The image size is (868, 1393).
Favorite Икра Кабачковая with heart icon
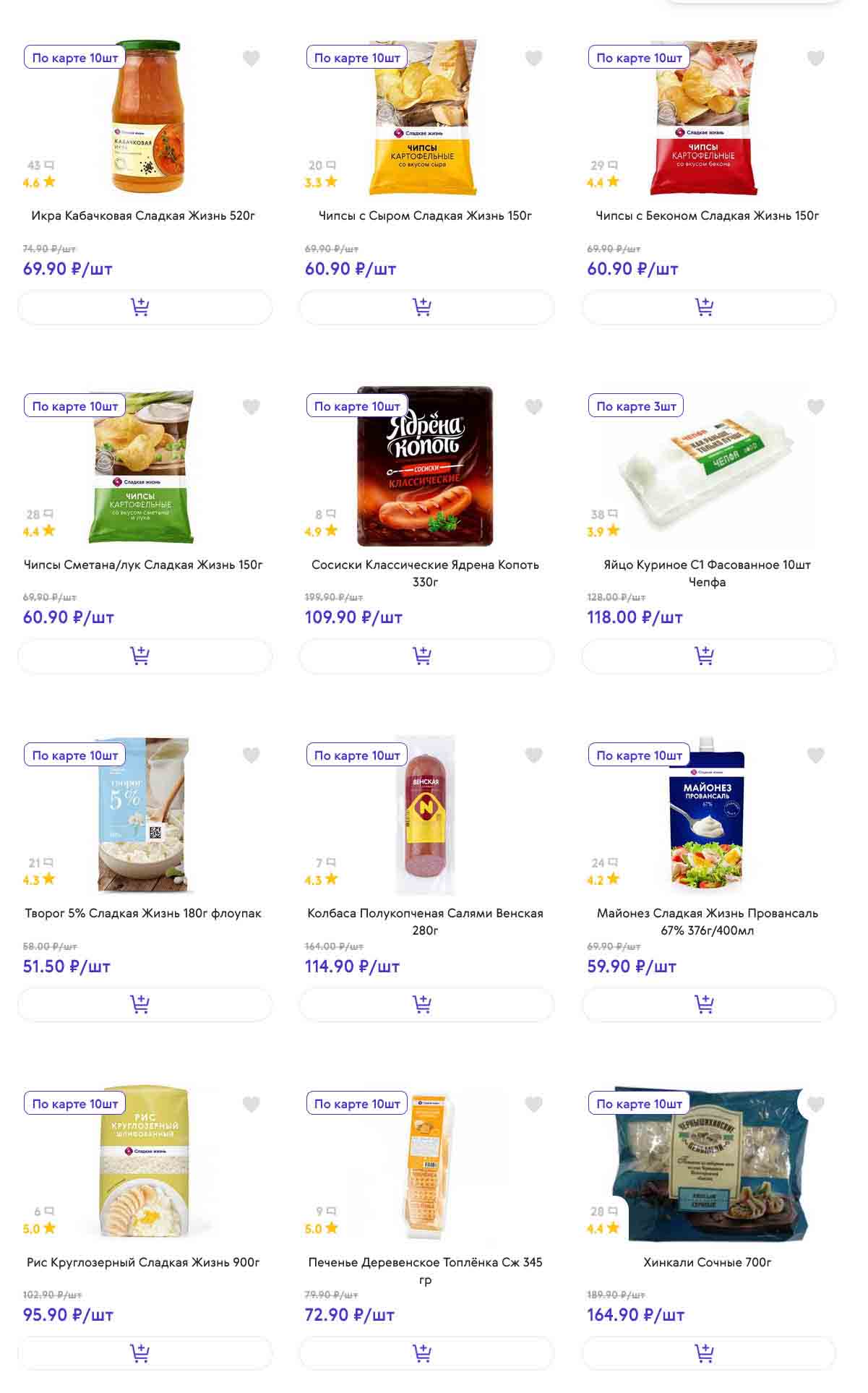pyautogui.click(x=251, y=58)
